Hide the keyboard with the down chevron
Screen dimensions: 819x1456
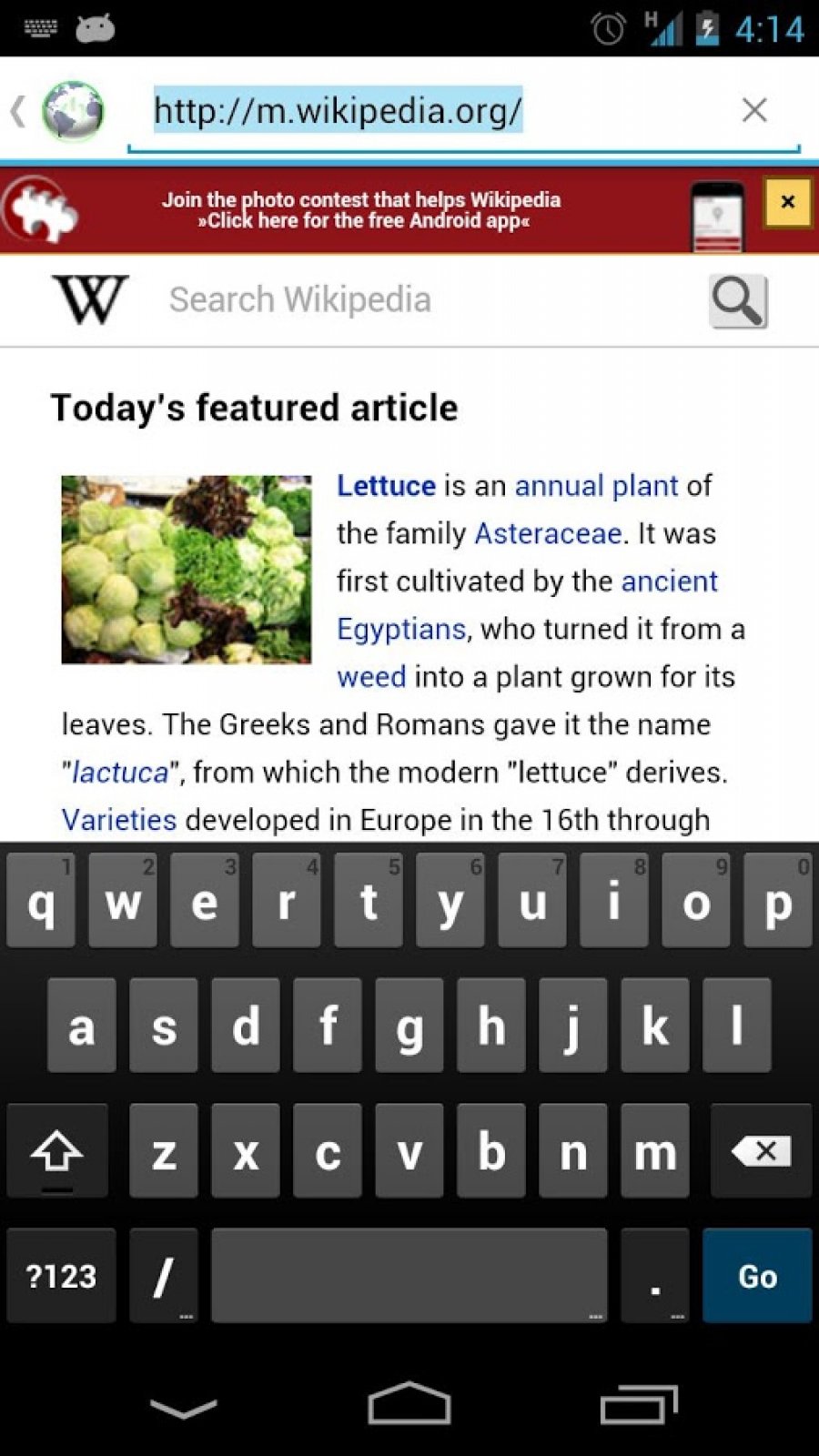point(184,1403)
